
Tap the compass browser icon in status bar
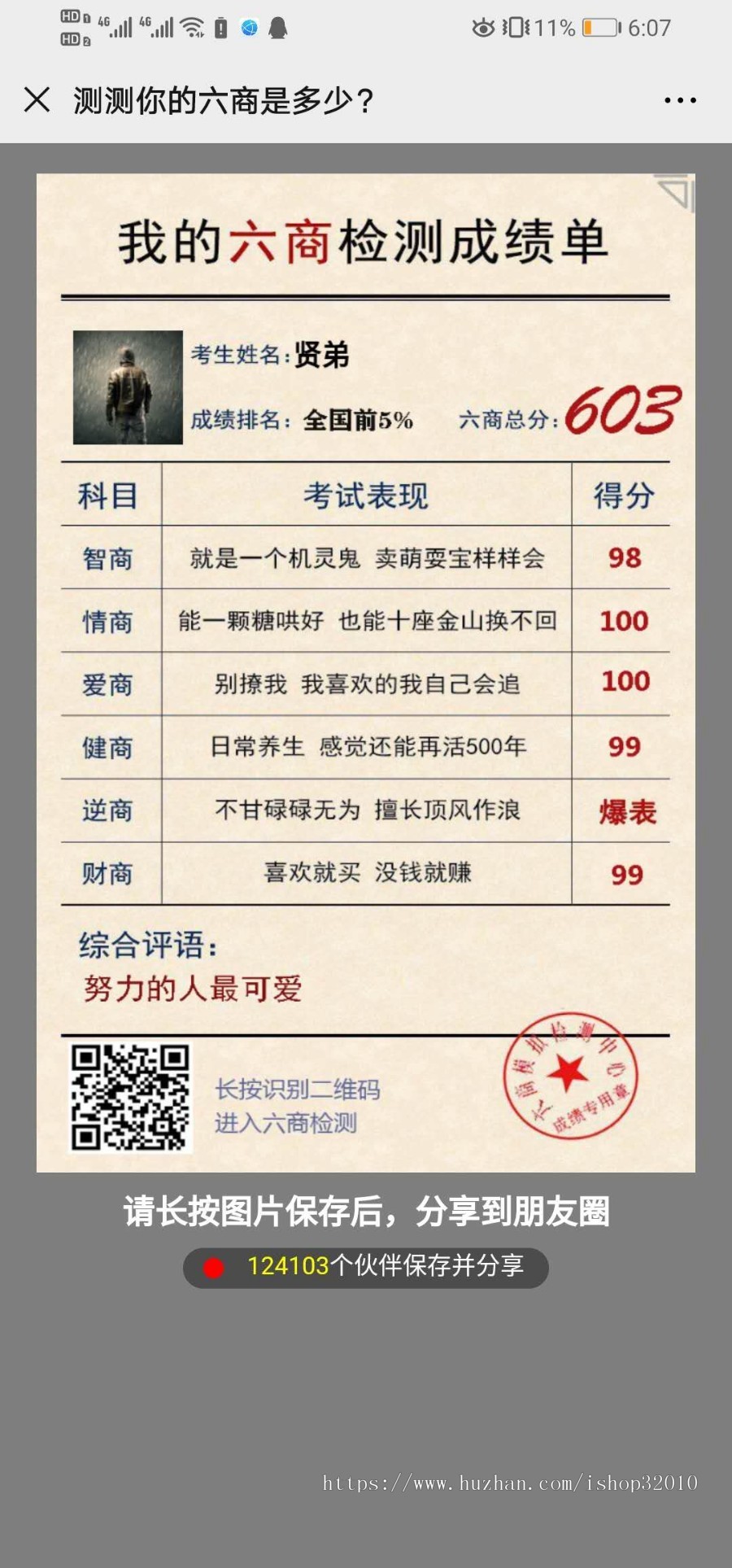click(x=248, y=27)
